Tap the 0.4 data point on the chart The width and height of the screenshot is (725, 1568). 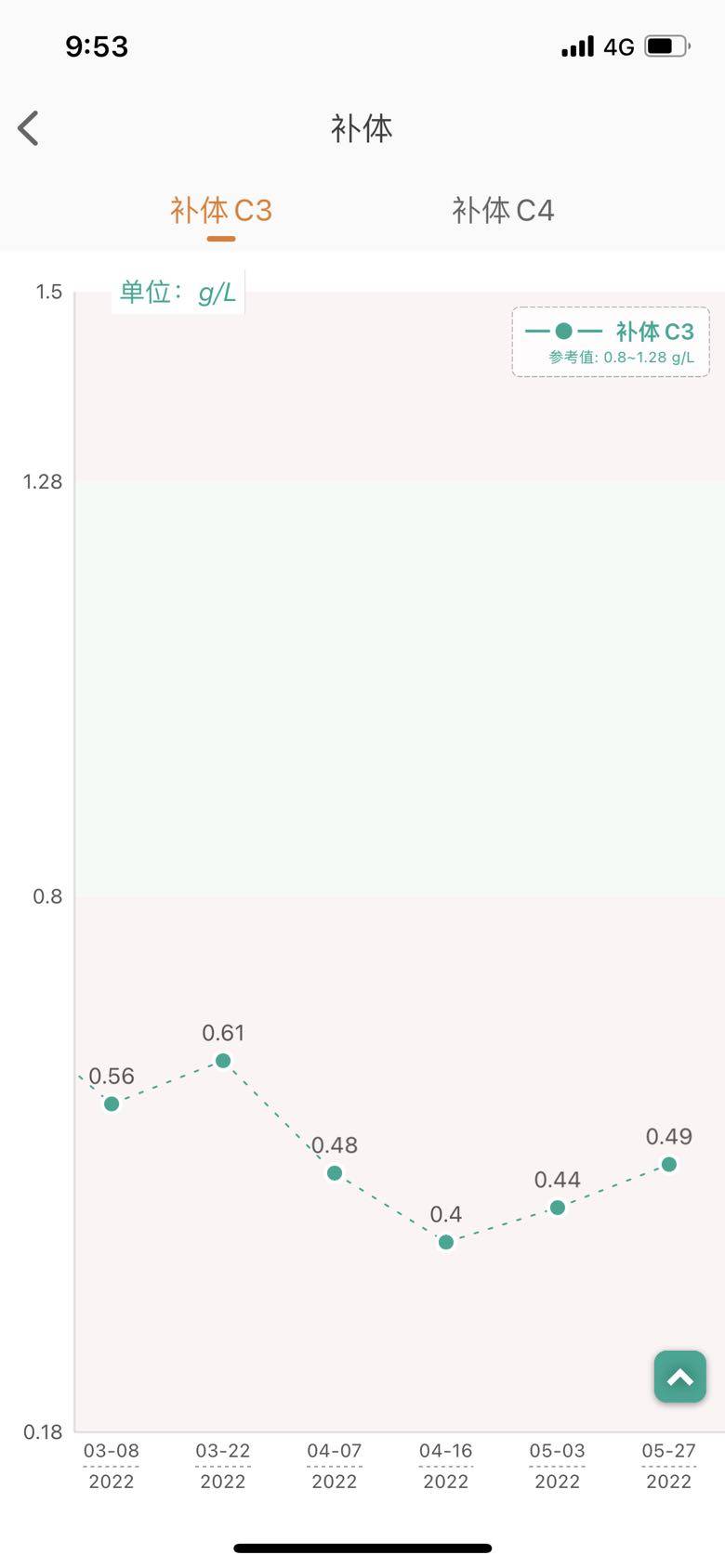446,1242
